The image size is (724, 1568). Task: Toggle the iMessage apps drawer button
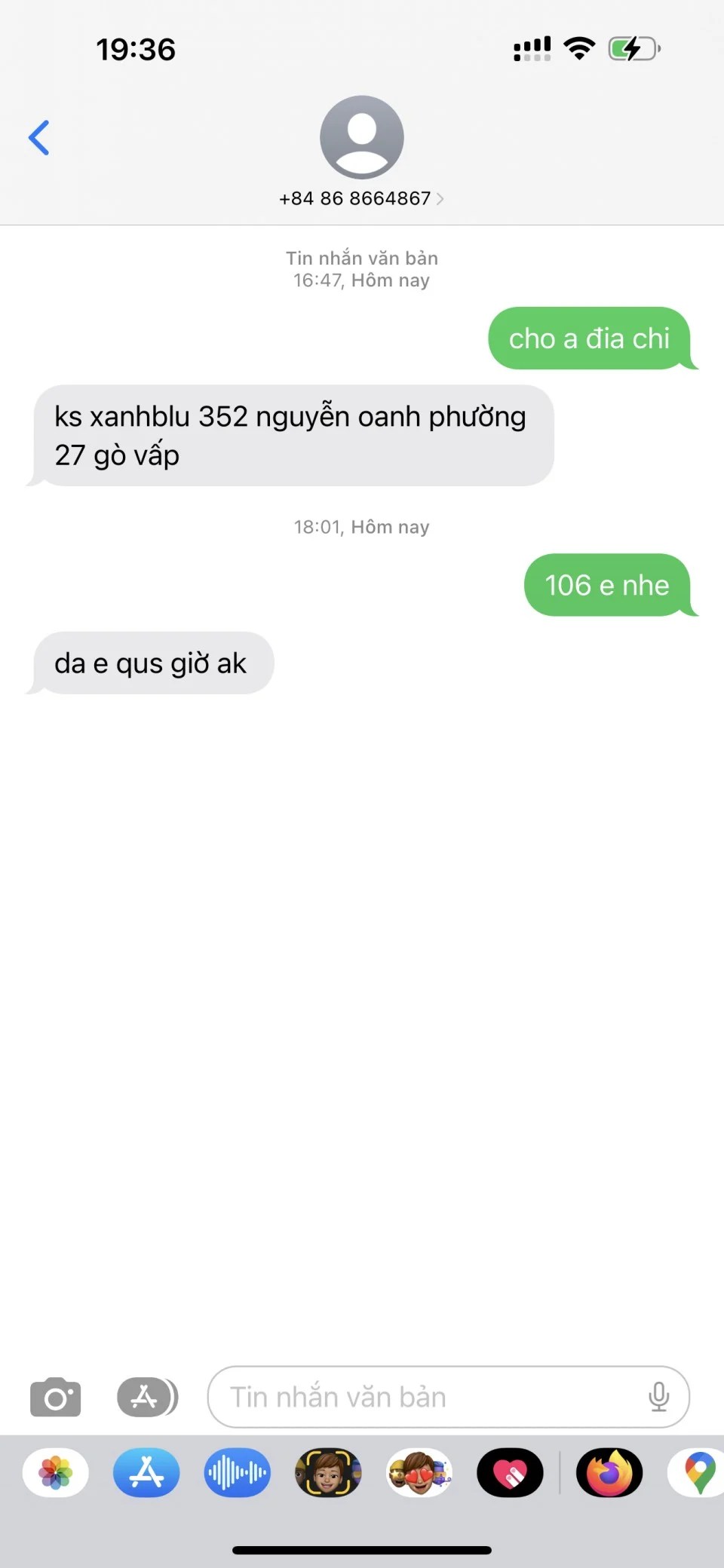click(x=147, y=1397)
